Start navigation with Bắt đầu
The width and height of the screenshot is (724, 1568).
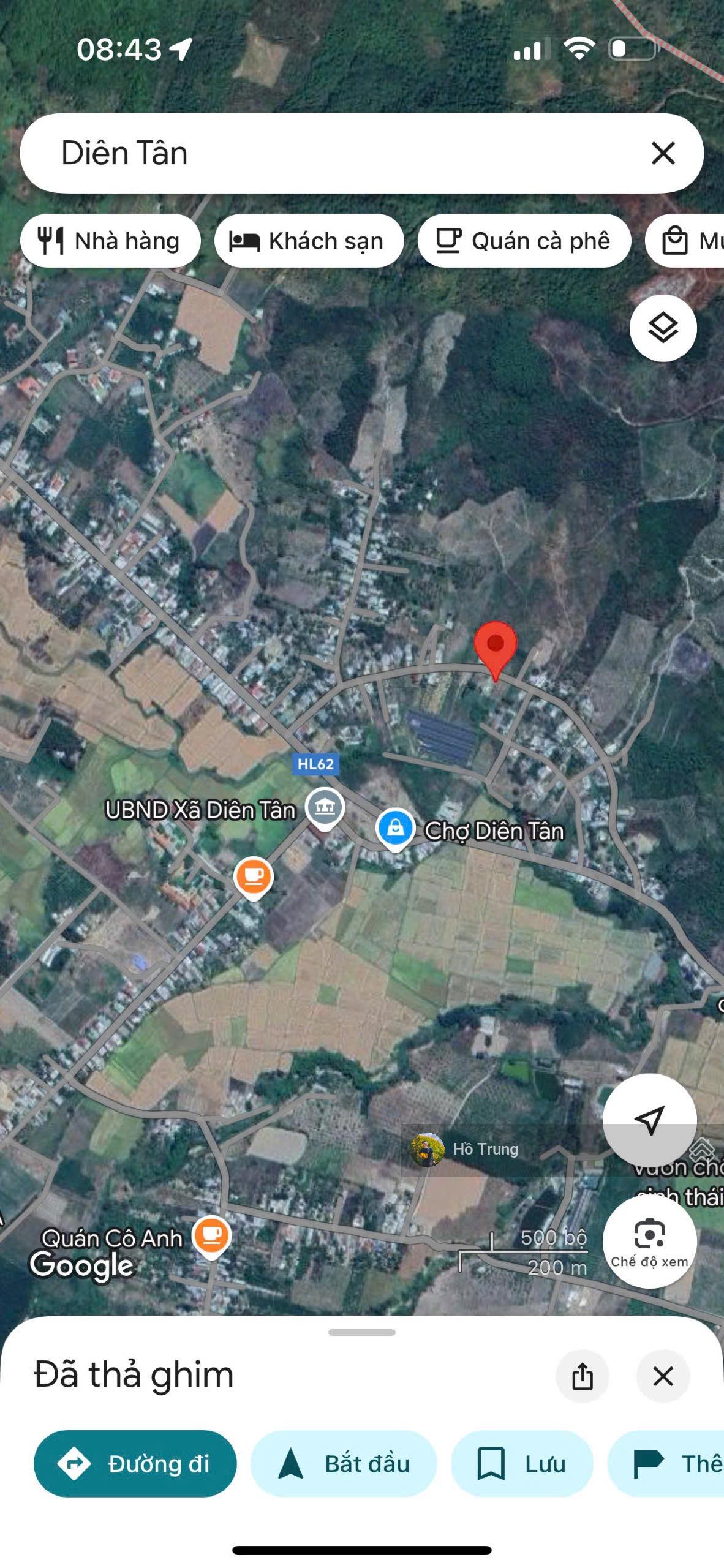pyautogui.click(x=344, y=1463)
